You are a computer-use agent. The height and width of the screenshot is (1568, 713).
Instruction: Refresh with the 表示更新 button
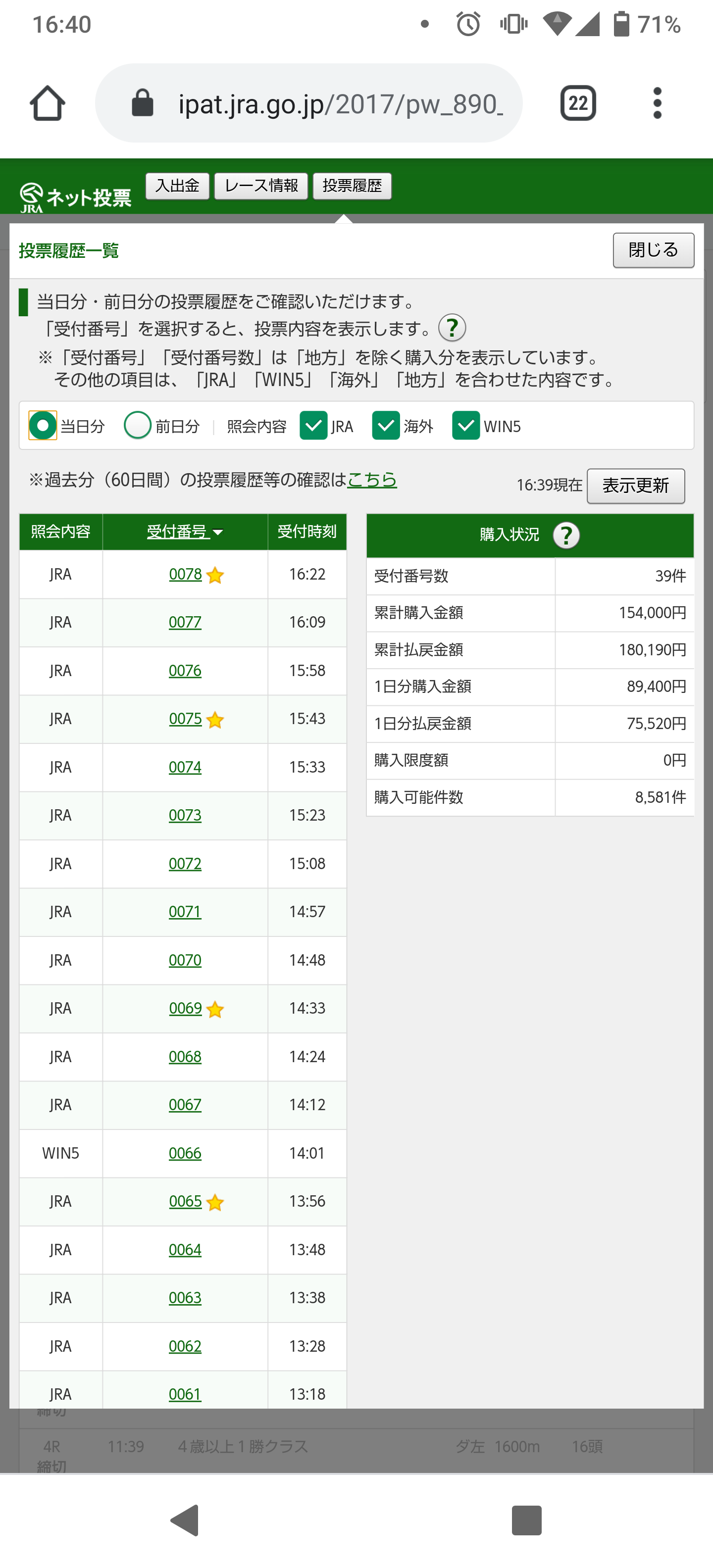tap(635, 486)
